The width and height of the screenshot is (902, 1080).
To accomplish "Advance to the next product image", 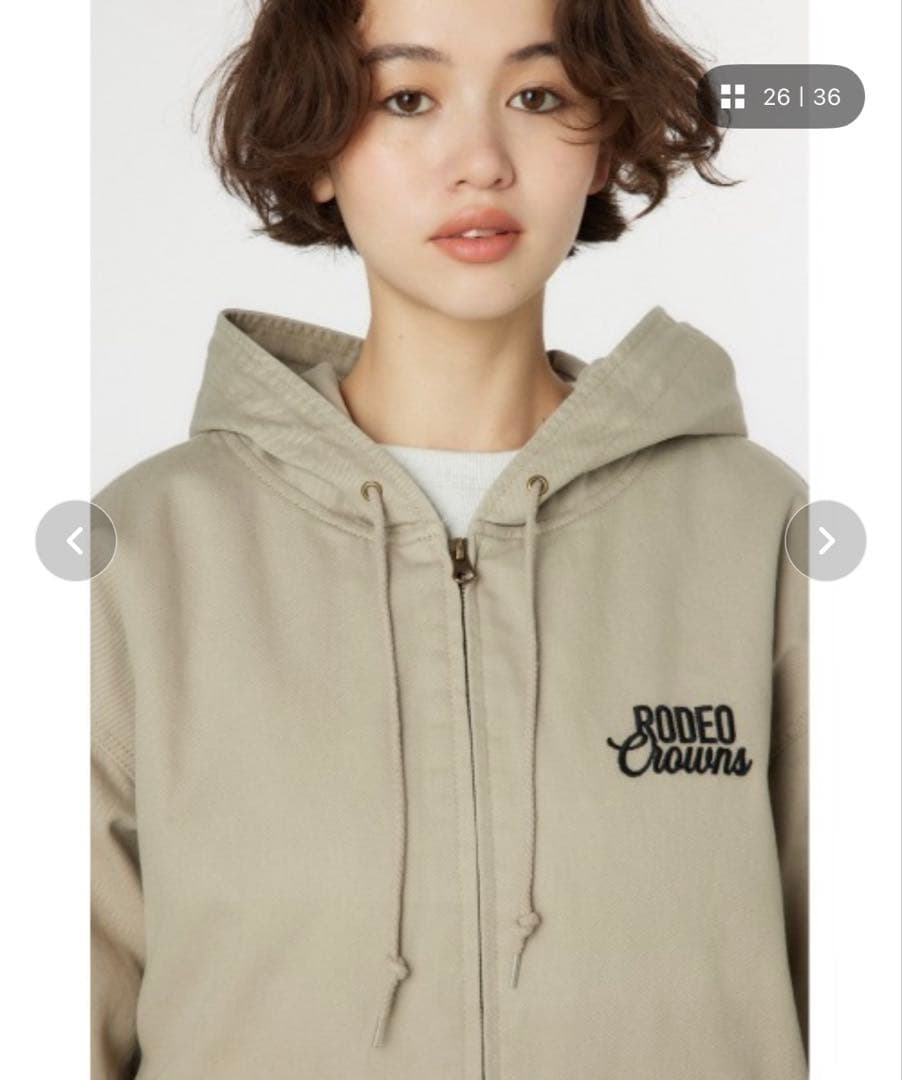I will point(825,541).
